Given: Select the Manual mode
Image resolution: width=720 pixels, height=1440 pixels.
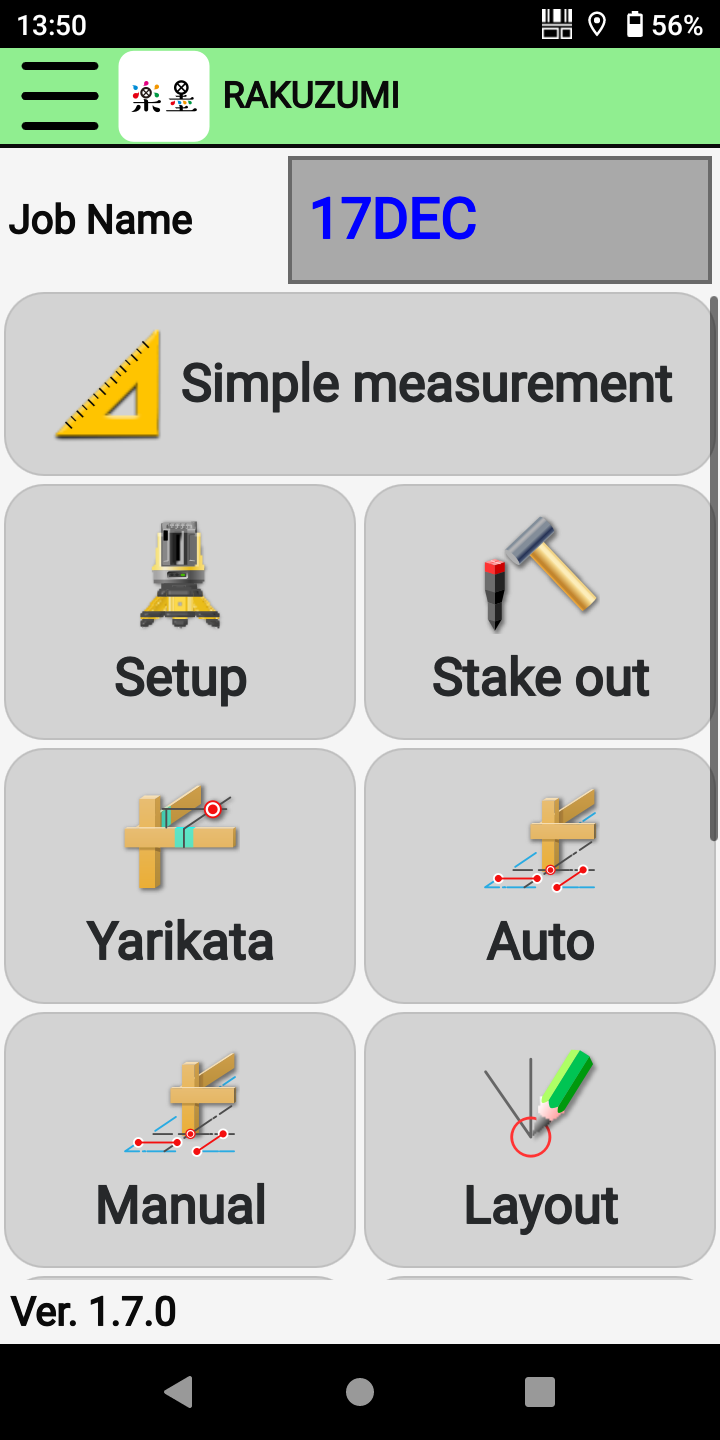Looking at the screenshot, I should pos(180,1140).
